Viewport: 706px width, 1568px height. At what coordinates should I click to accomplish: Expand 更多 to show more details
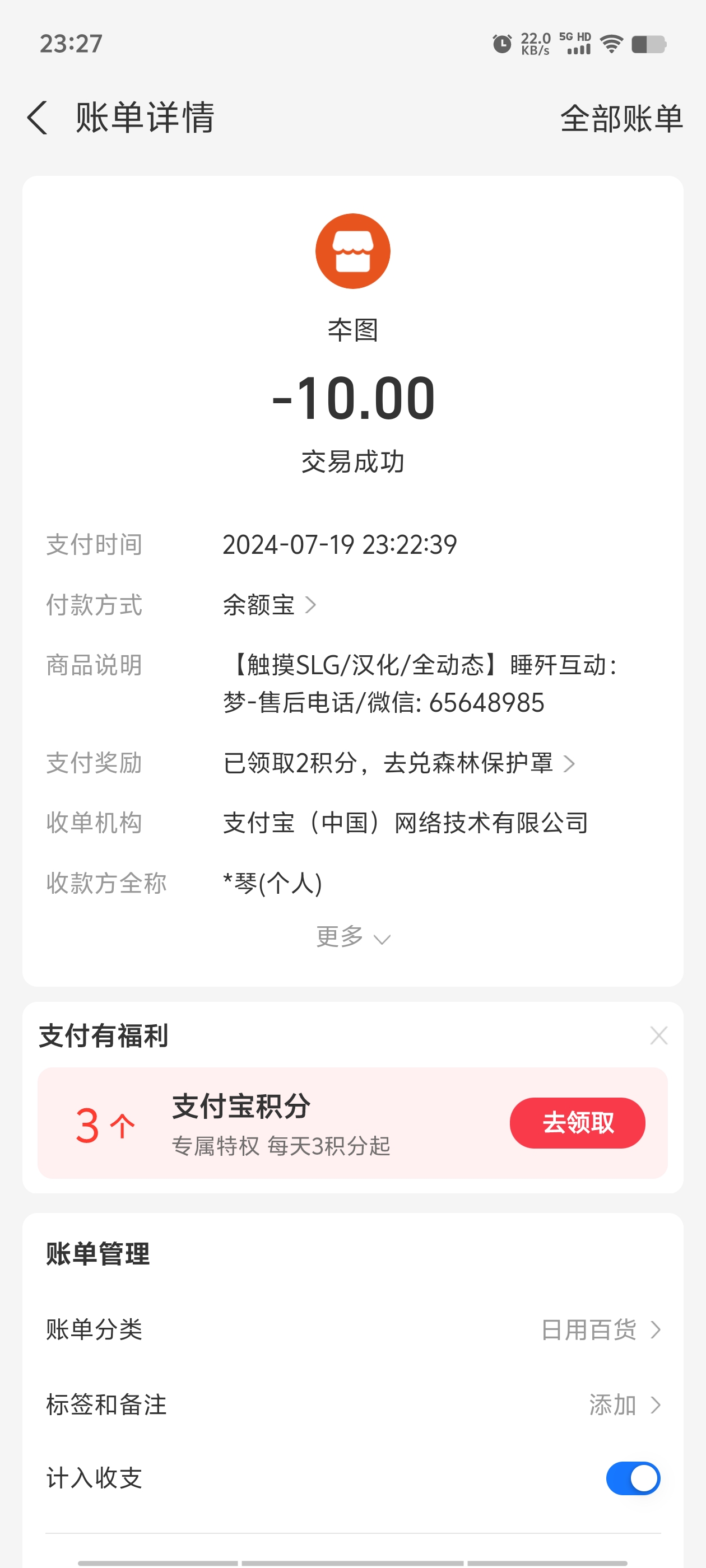[352, 936]
